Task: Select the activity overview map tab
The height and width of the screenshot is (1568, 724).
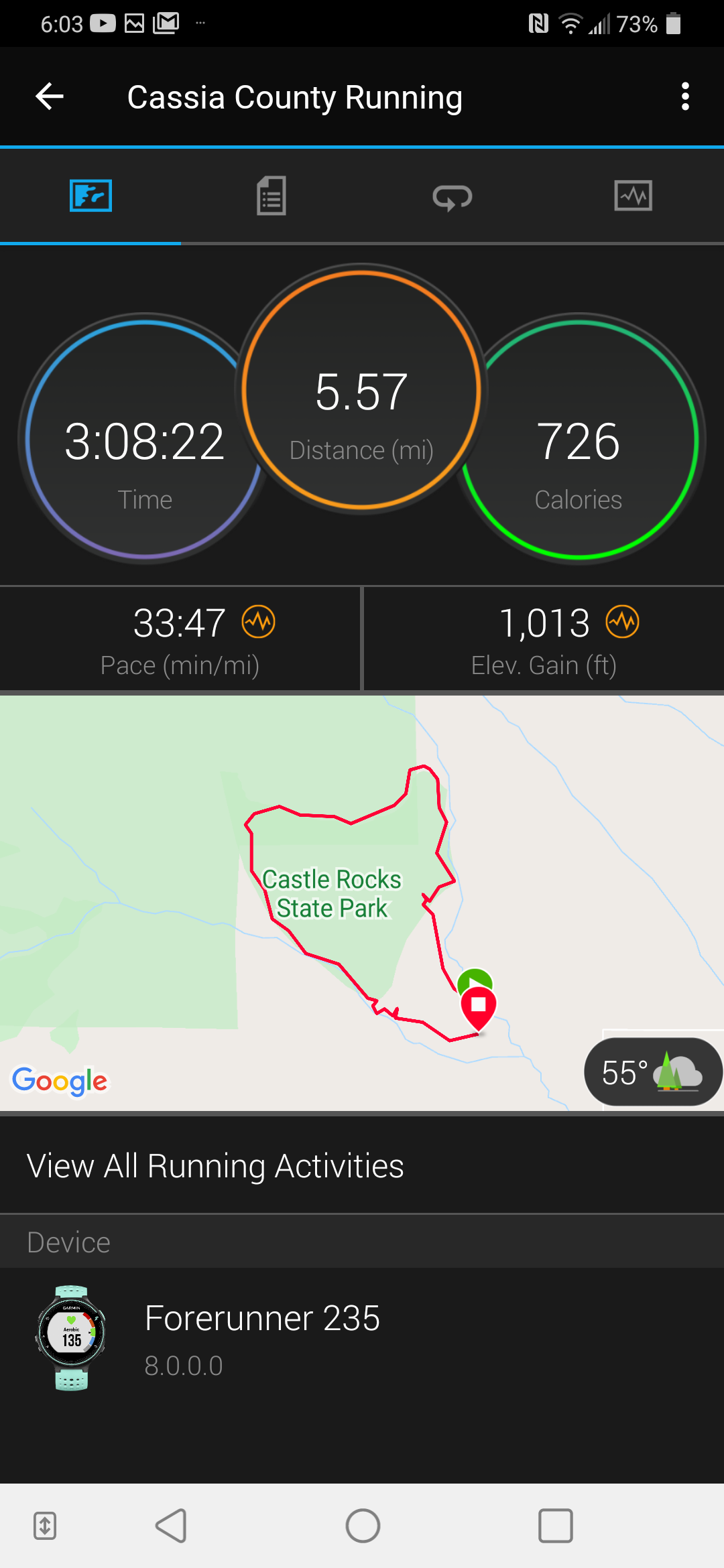Action: click(x=90, y=196)
